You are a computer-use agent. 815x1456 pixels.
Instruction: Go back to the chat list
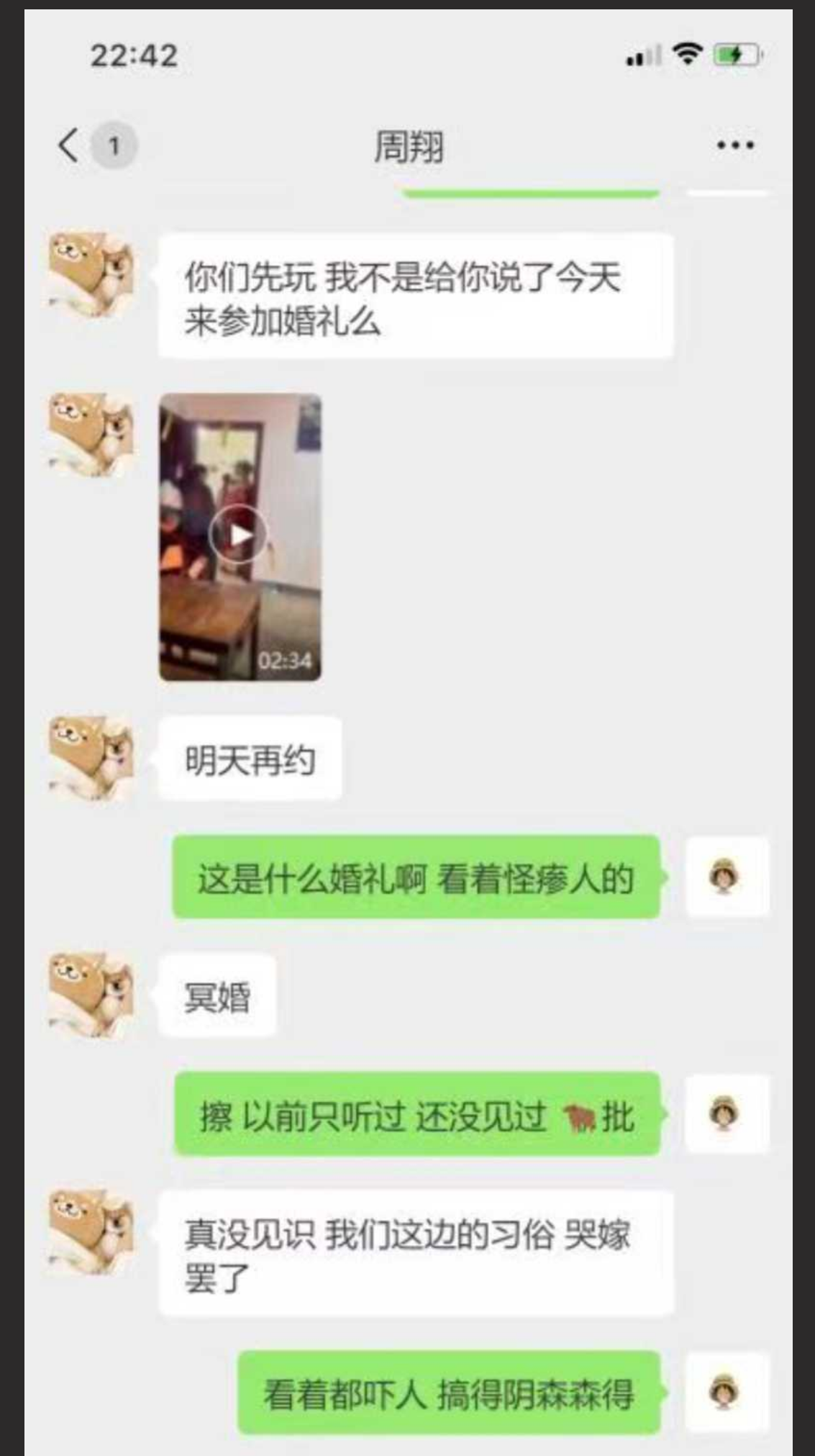[x=70, y=145]
